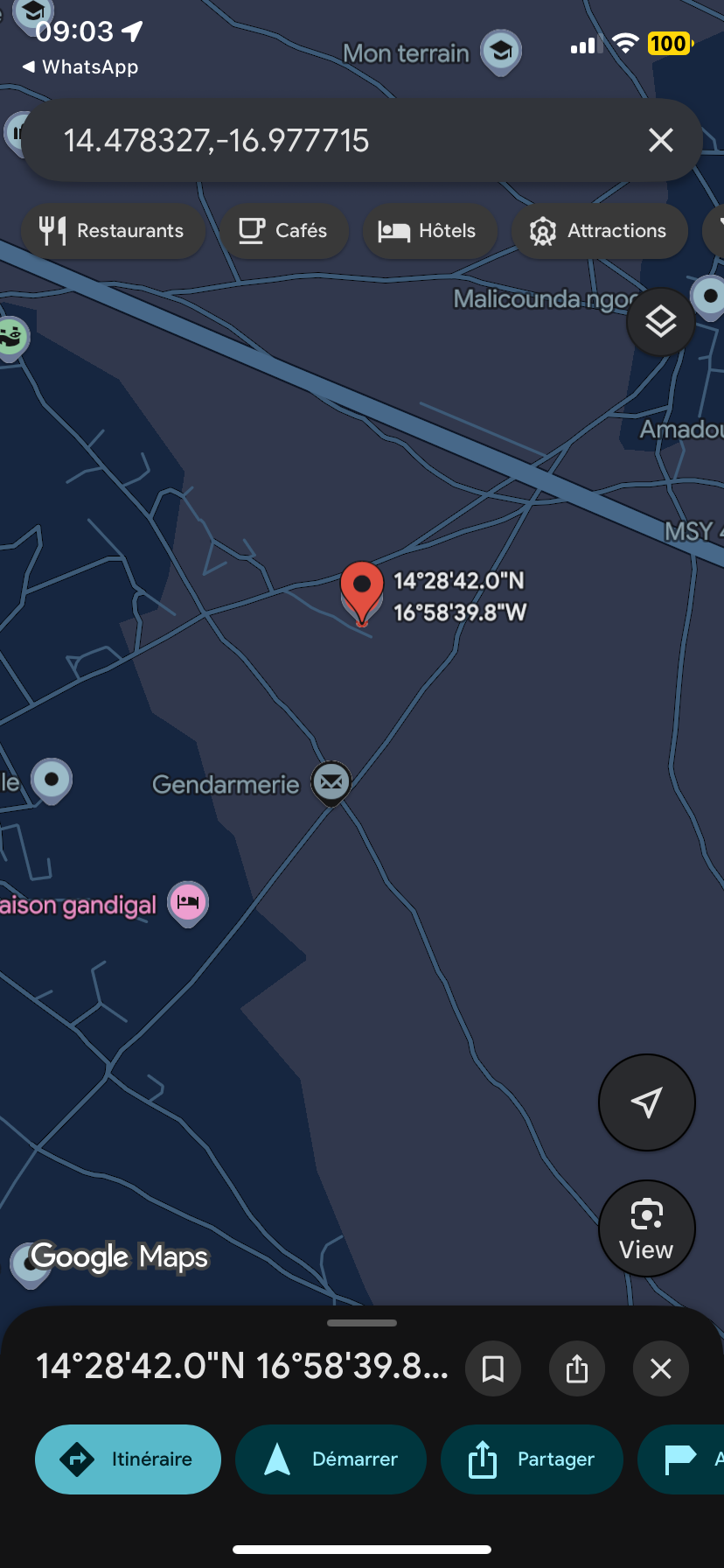Screen dimensions: 724x1568
Task: Open the map layers button
Action: click(661, 322)
